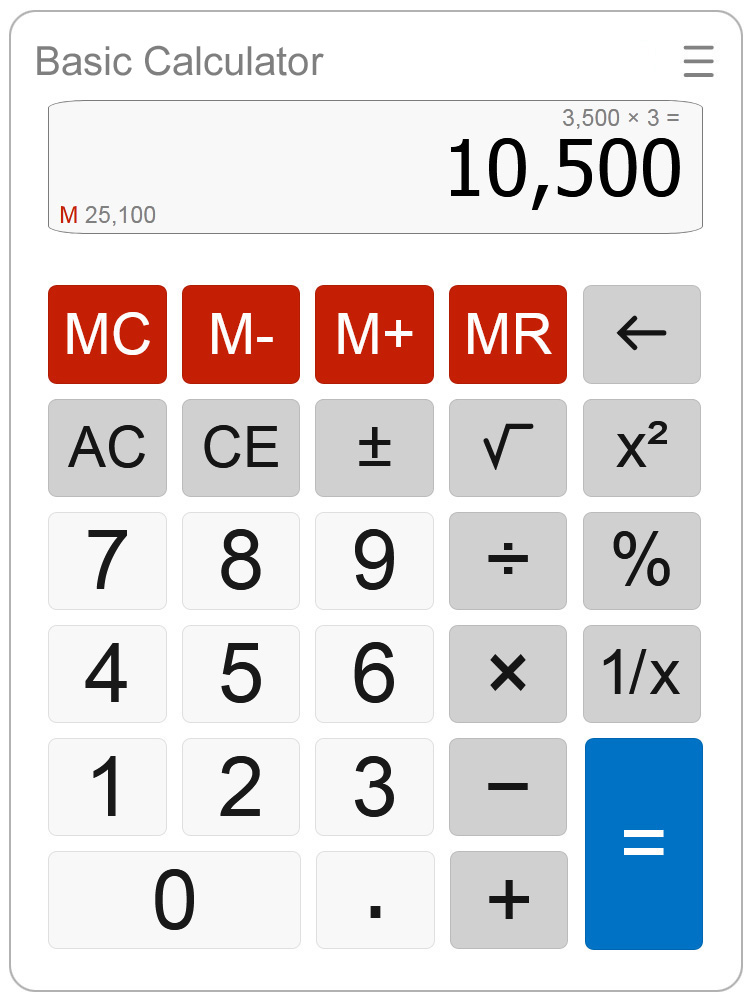752x1000 pixels.
Task: Toggle sign with the ± button
Action: (374, 447)
